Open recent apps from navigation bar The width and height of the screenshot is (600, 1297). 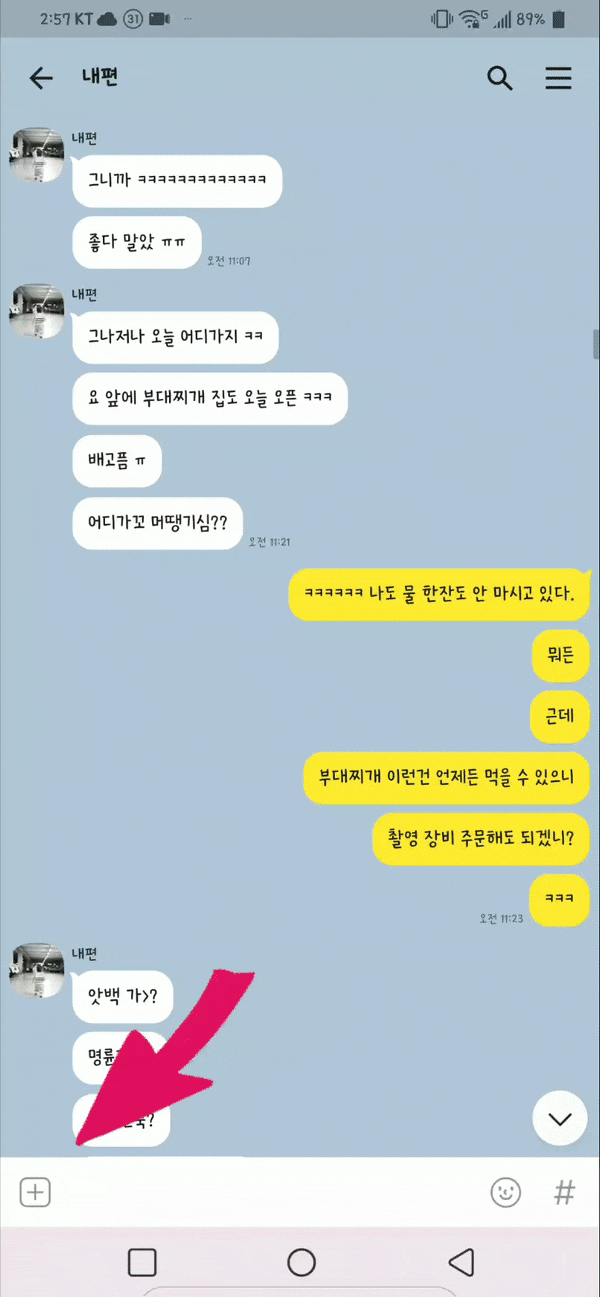tap(142, 1262)
